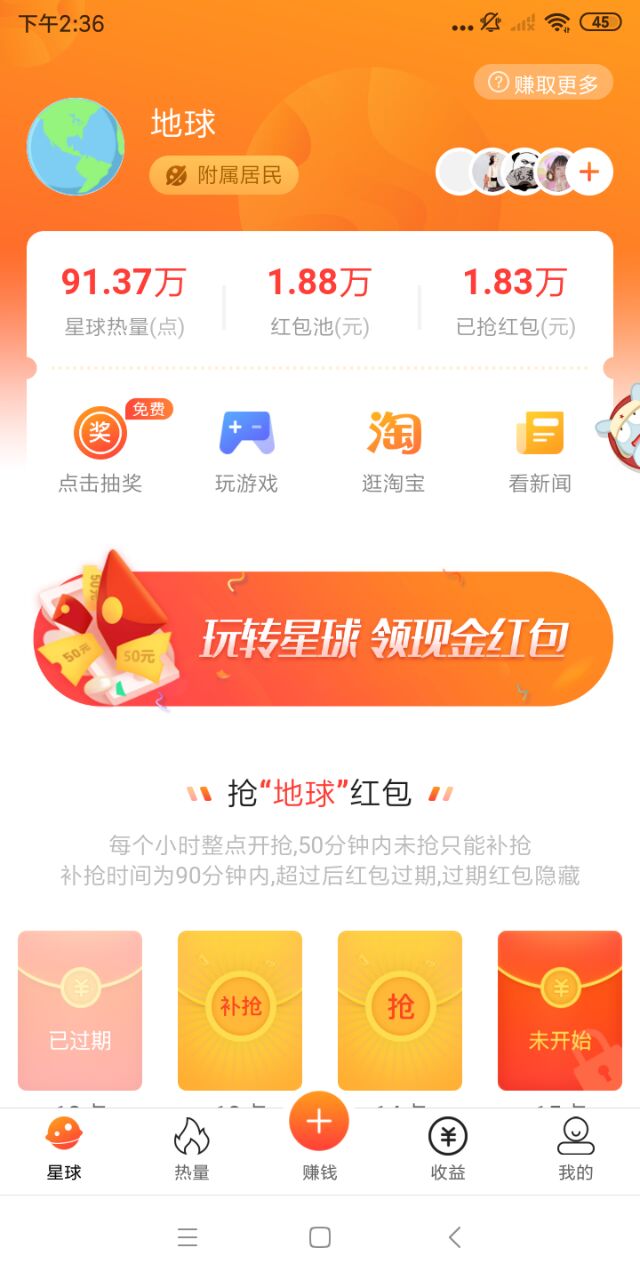Open the 点击抽奖 free lottery
The height and width of the screenshot is (1280, 640).
tap(100, 450)
